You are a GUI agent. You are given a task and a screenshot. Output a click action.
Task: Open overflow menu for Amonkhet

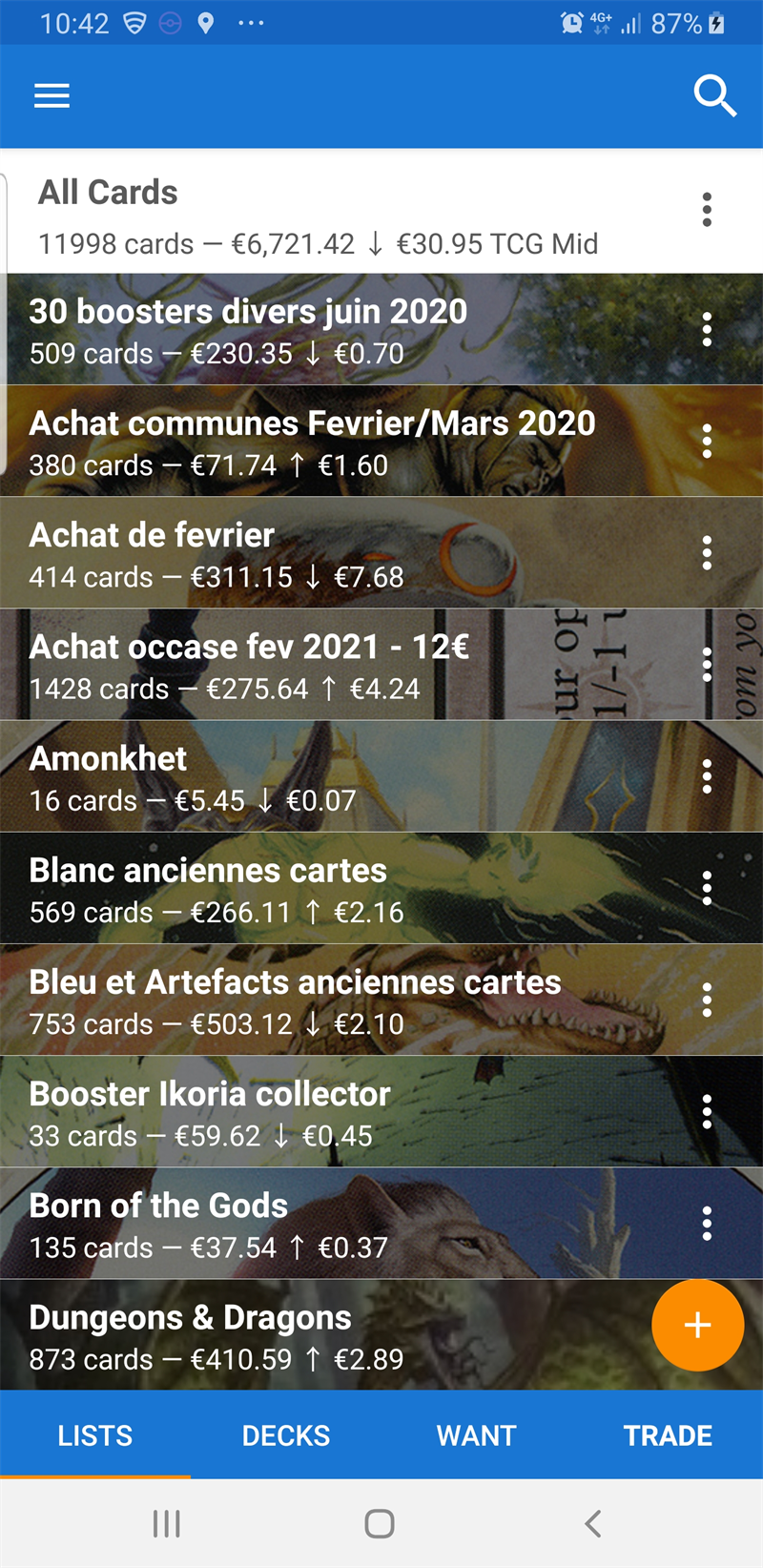coord(707,777)
